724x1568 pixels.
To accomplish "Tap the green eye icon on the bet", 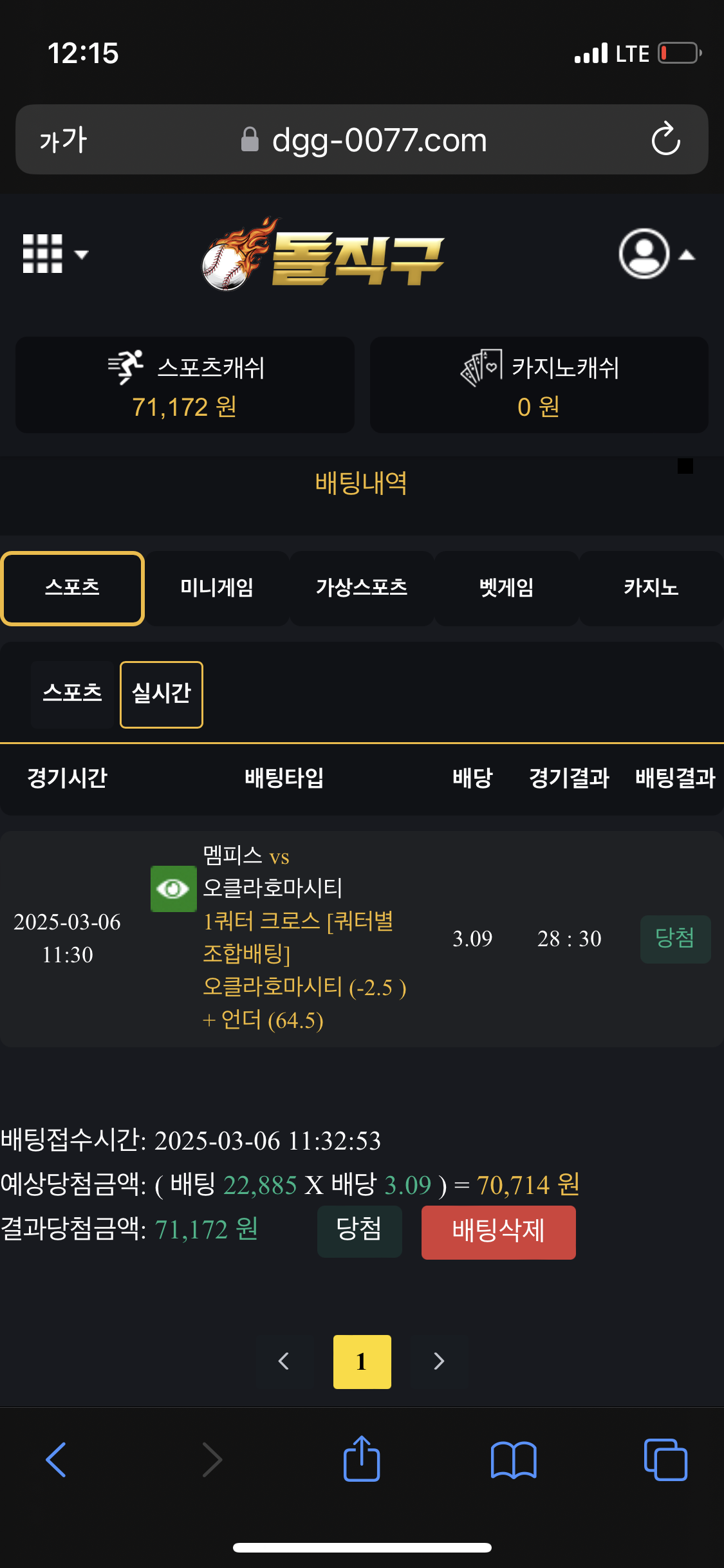I will click(173, 889).
